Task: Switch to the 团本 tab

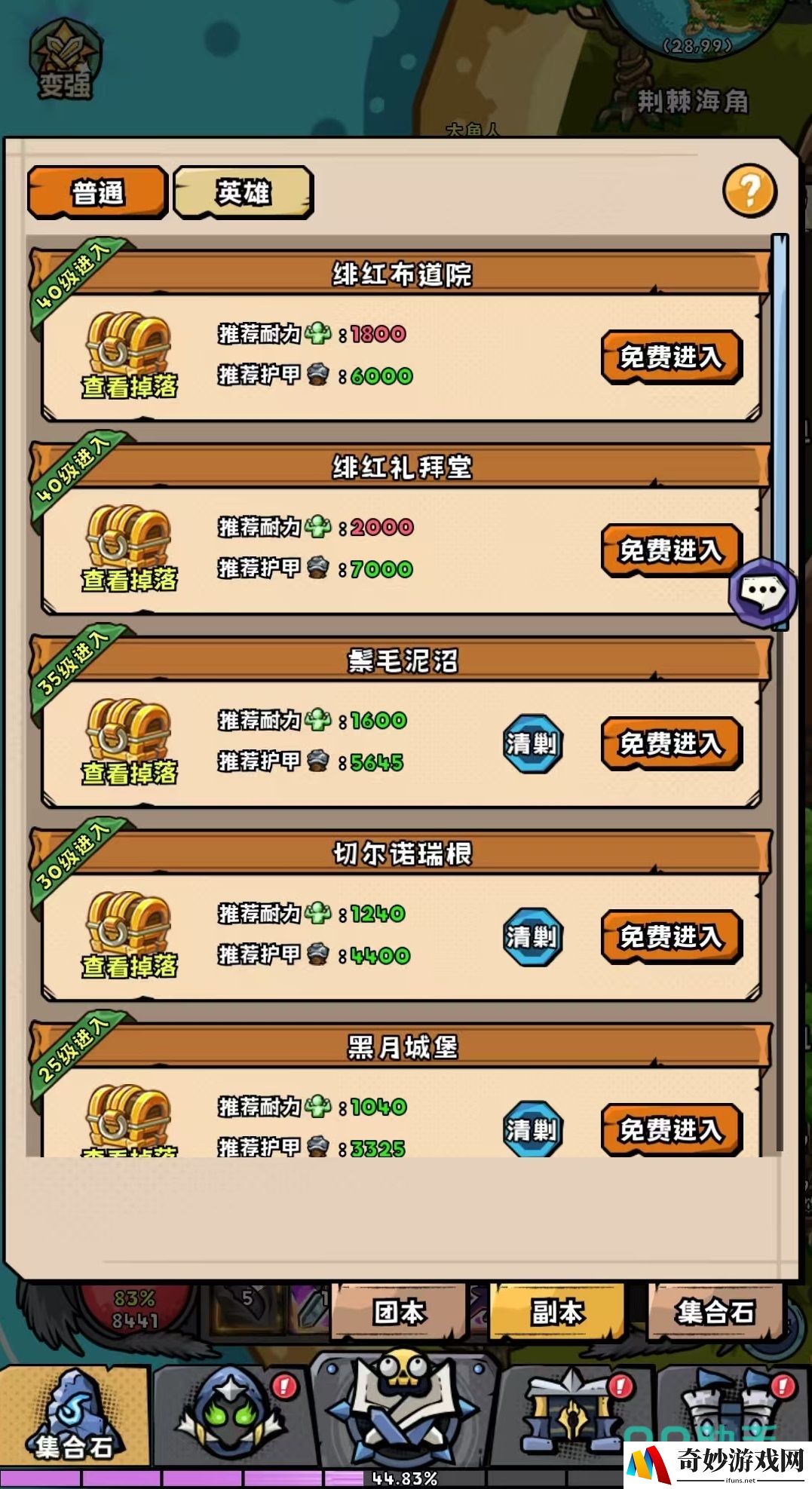Action: click(x=399, y=1313)
